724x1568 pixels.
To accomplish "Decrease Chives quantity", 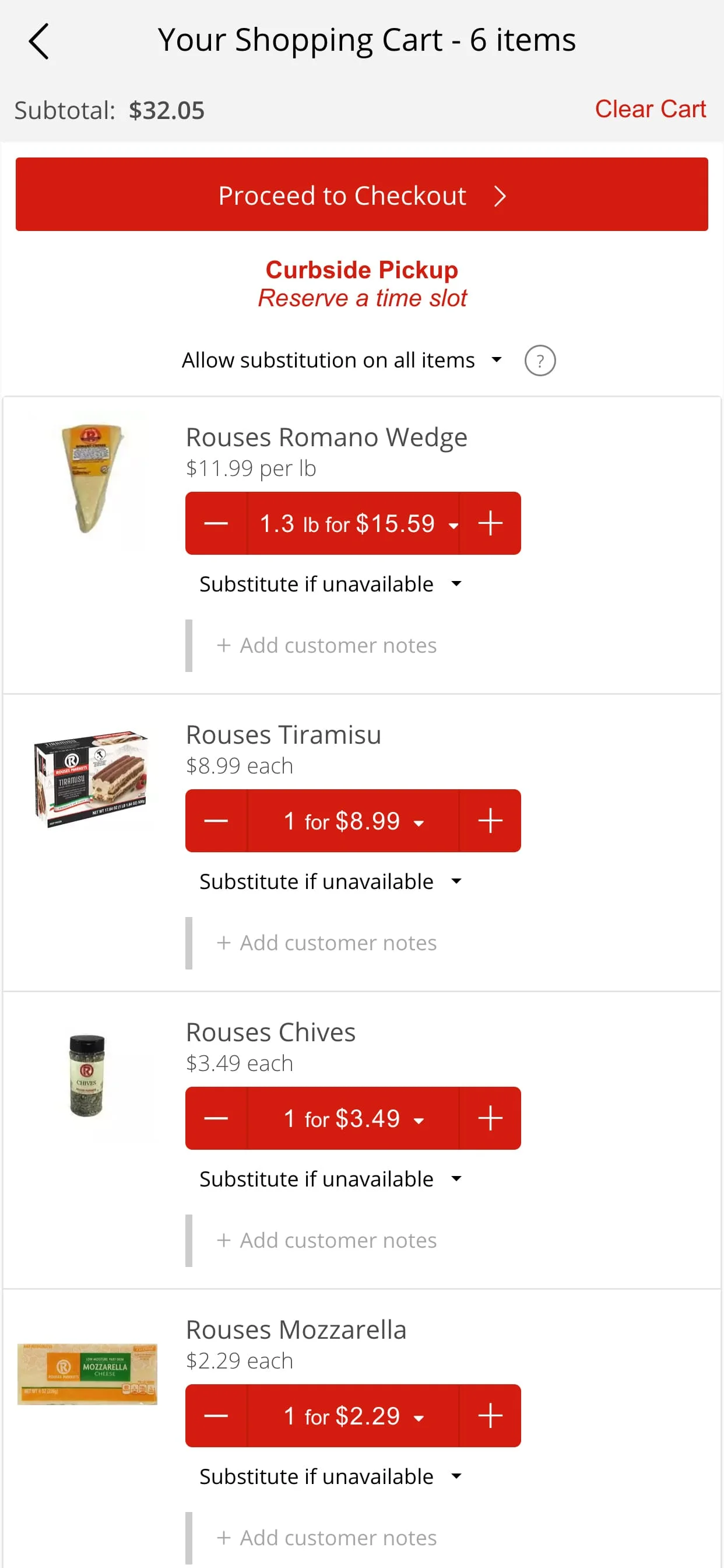I will click(216, 1118).
